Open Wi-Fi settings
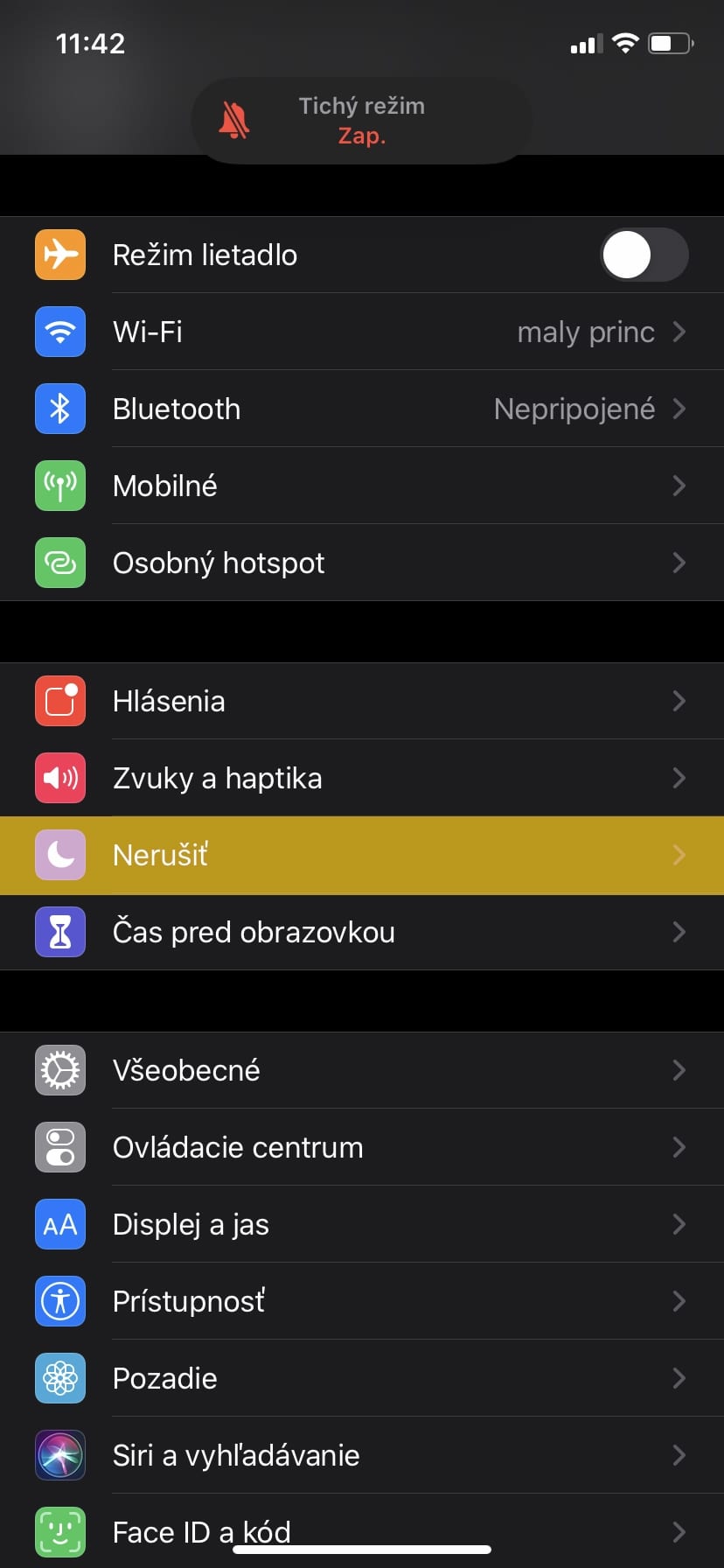 point(362,332)
